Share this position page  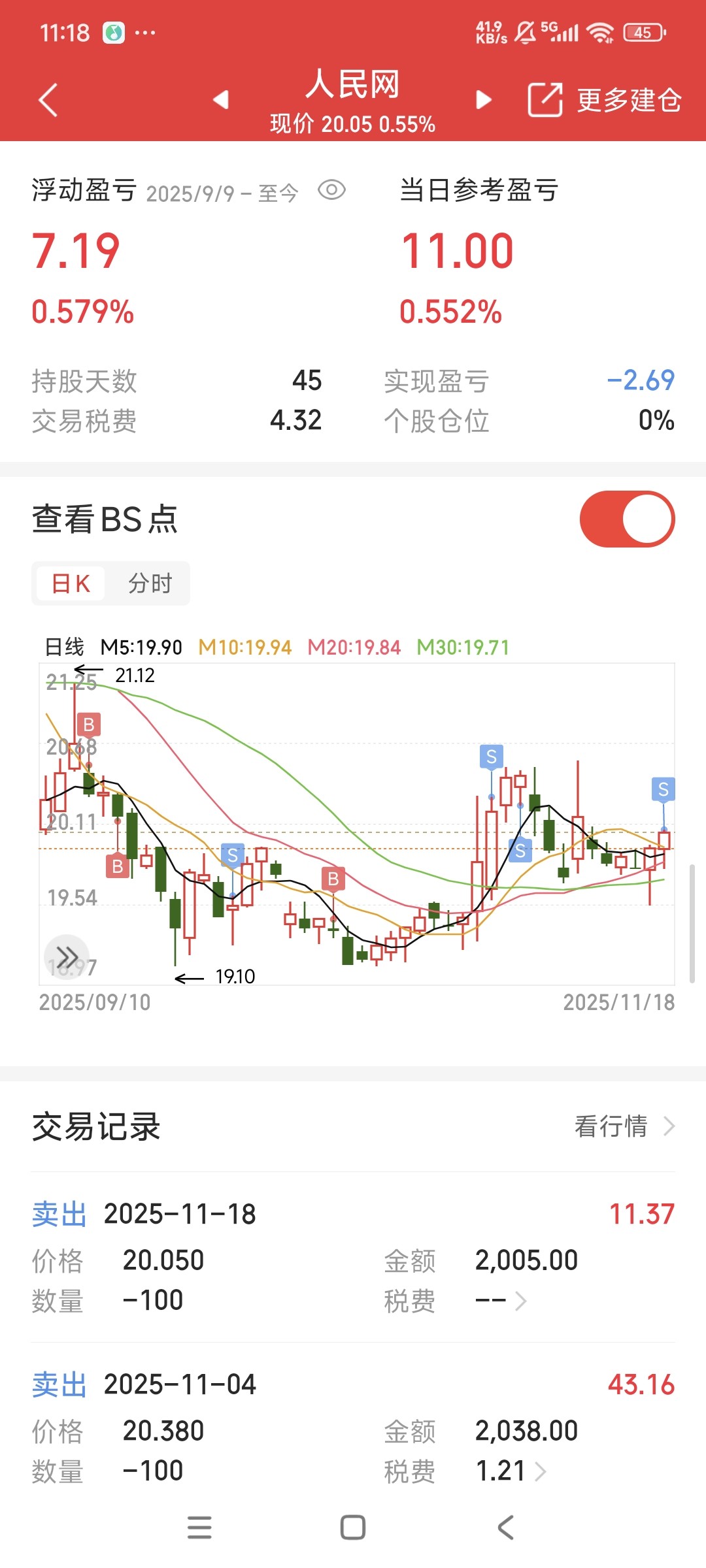click(x=545, y=100)
